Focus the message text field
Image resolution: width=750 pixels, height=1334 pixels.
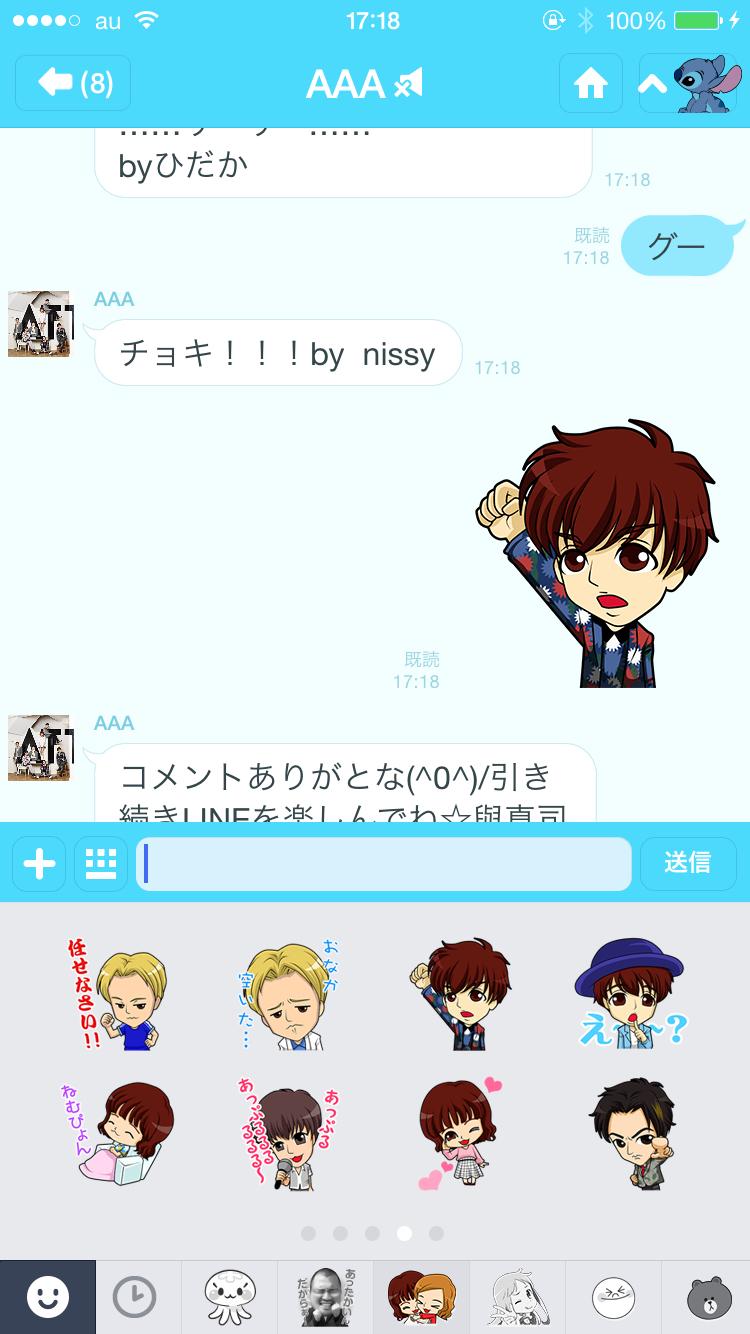(384, 863)
